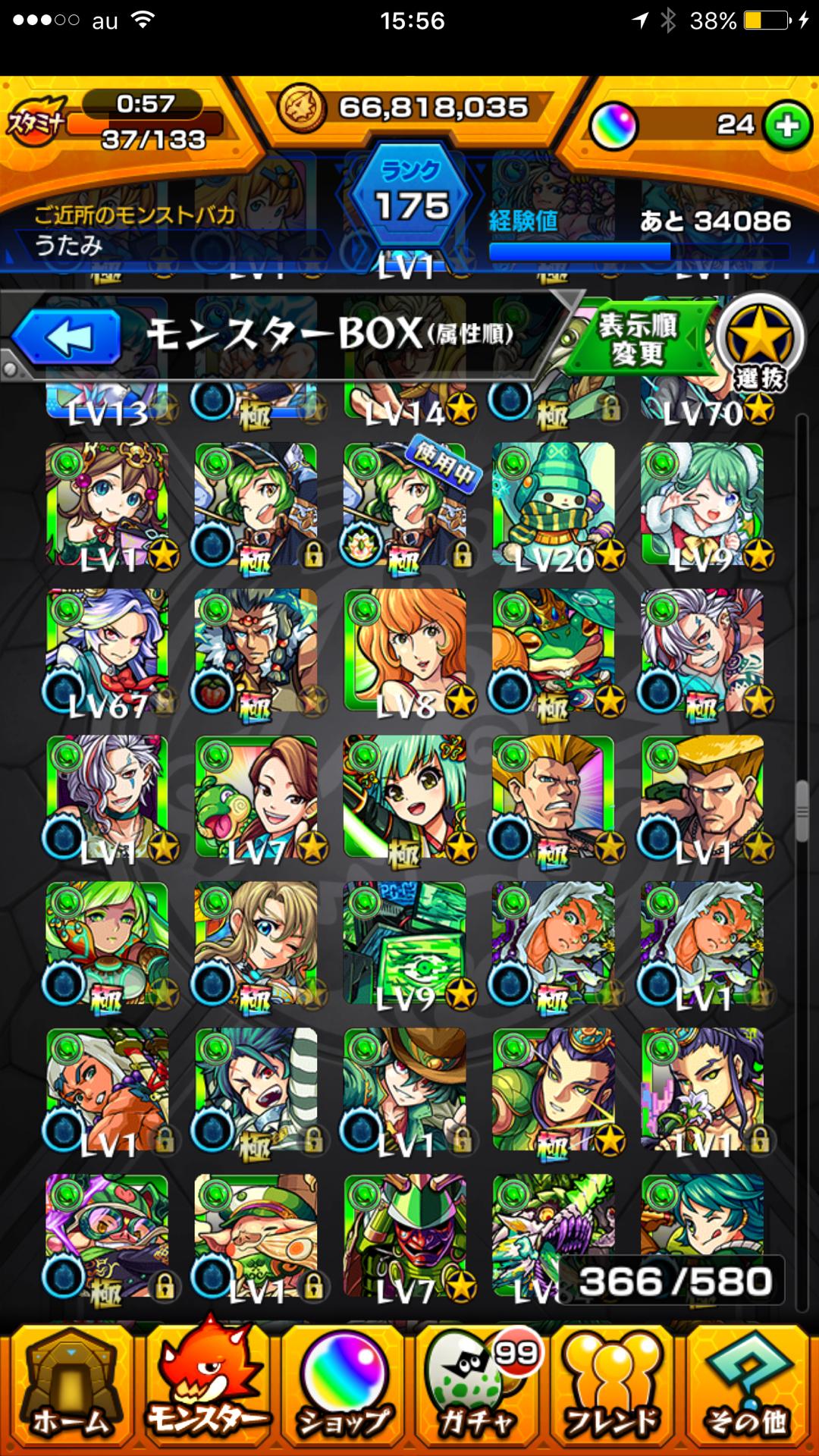Tap 表示順変更 to change sort order
This screenshot has height=1456, width=819.
tap(639, 340)
